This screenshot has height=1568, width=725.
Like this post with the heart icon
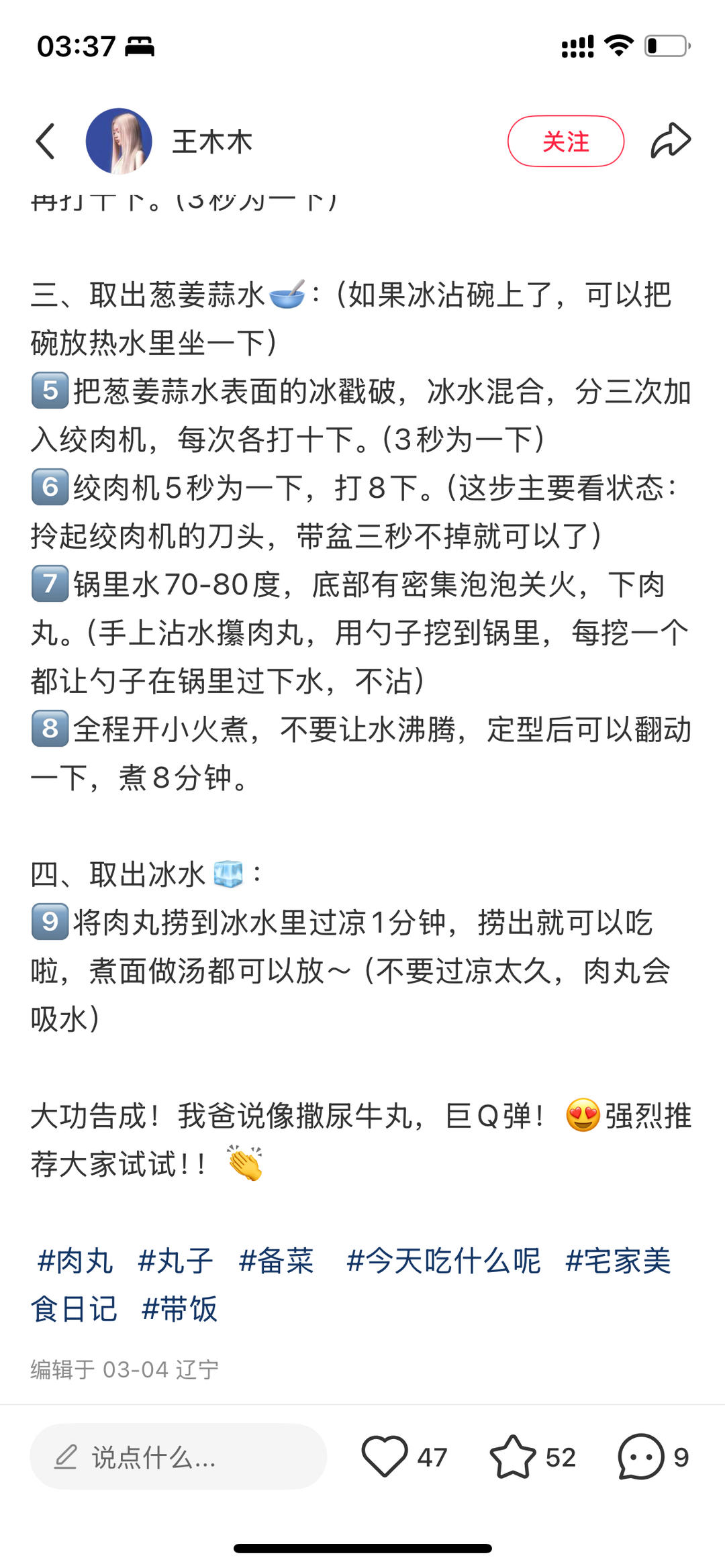pyautogui.click(x=385, y=1456)
